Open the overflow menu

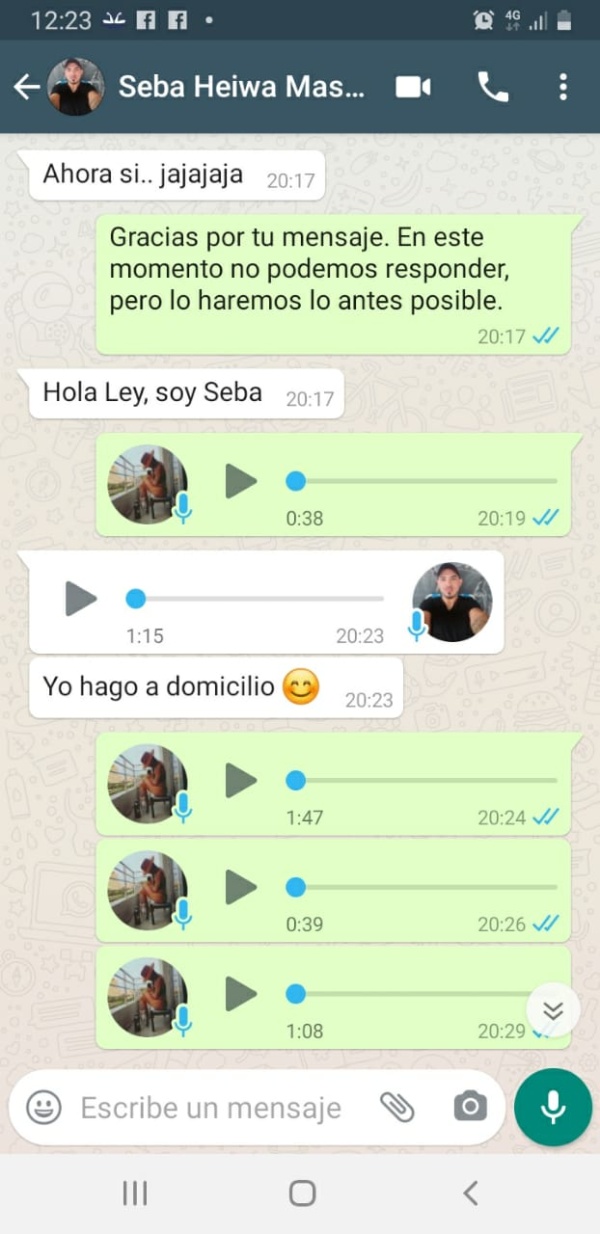click(563, 87)
